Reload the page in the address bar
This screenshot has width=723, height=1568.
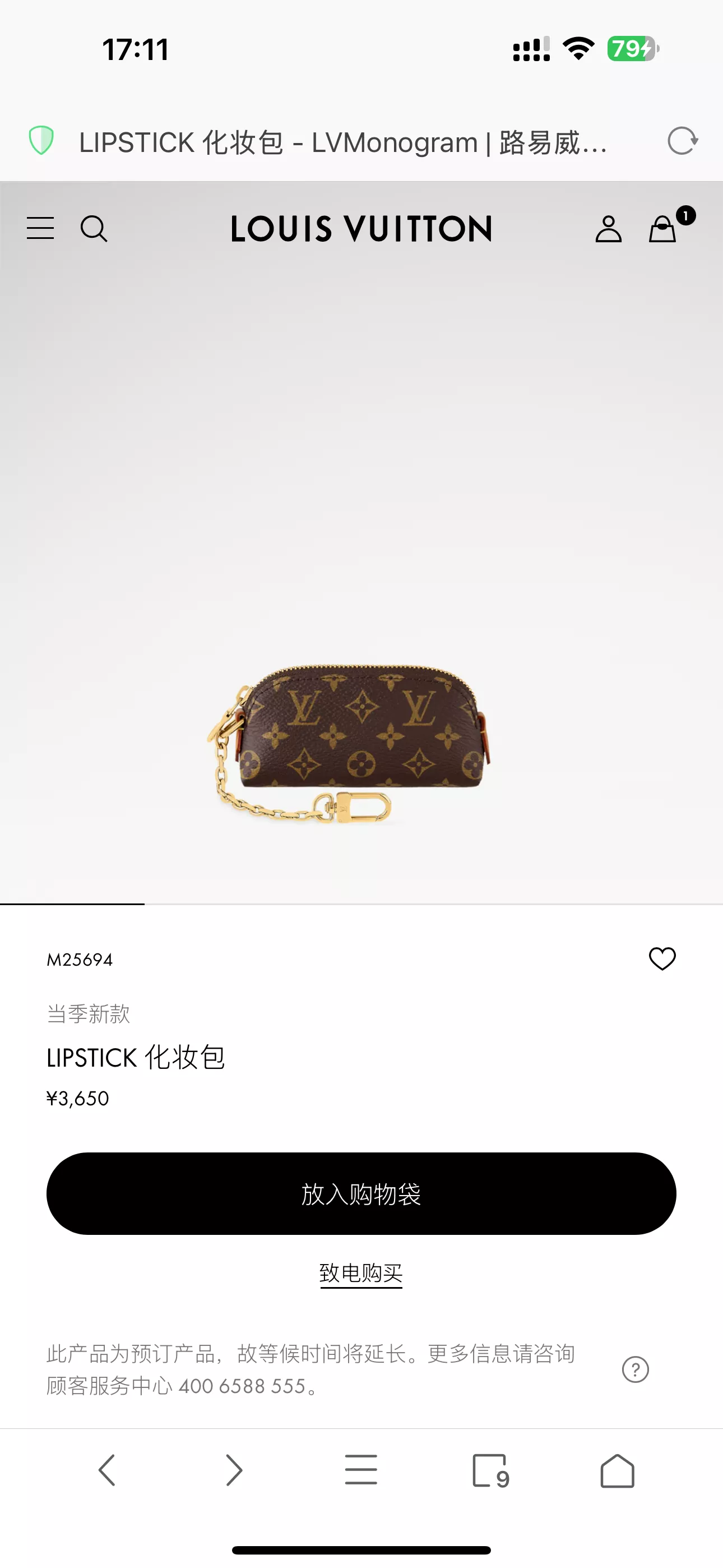682,142
